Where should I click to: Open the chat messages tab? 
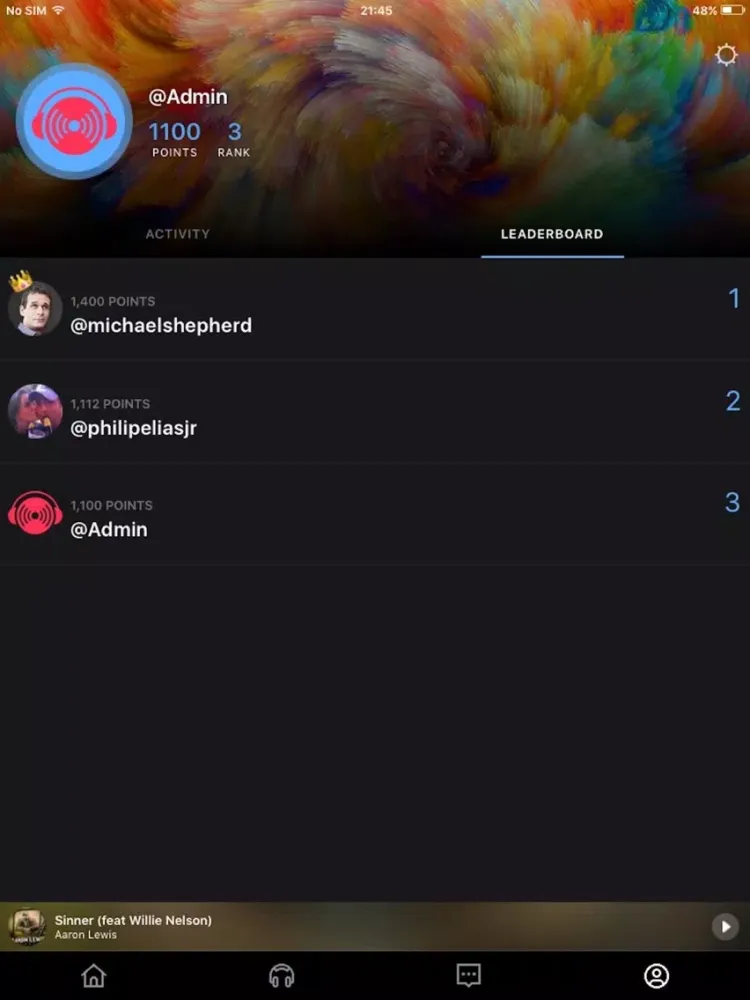[x=468, y=976]
